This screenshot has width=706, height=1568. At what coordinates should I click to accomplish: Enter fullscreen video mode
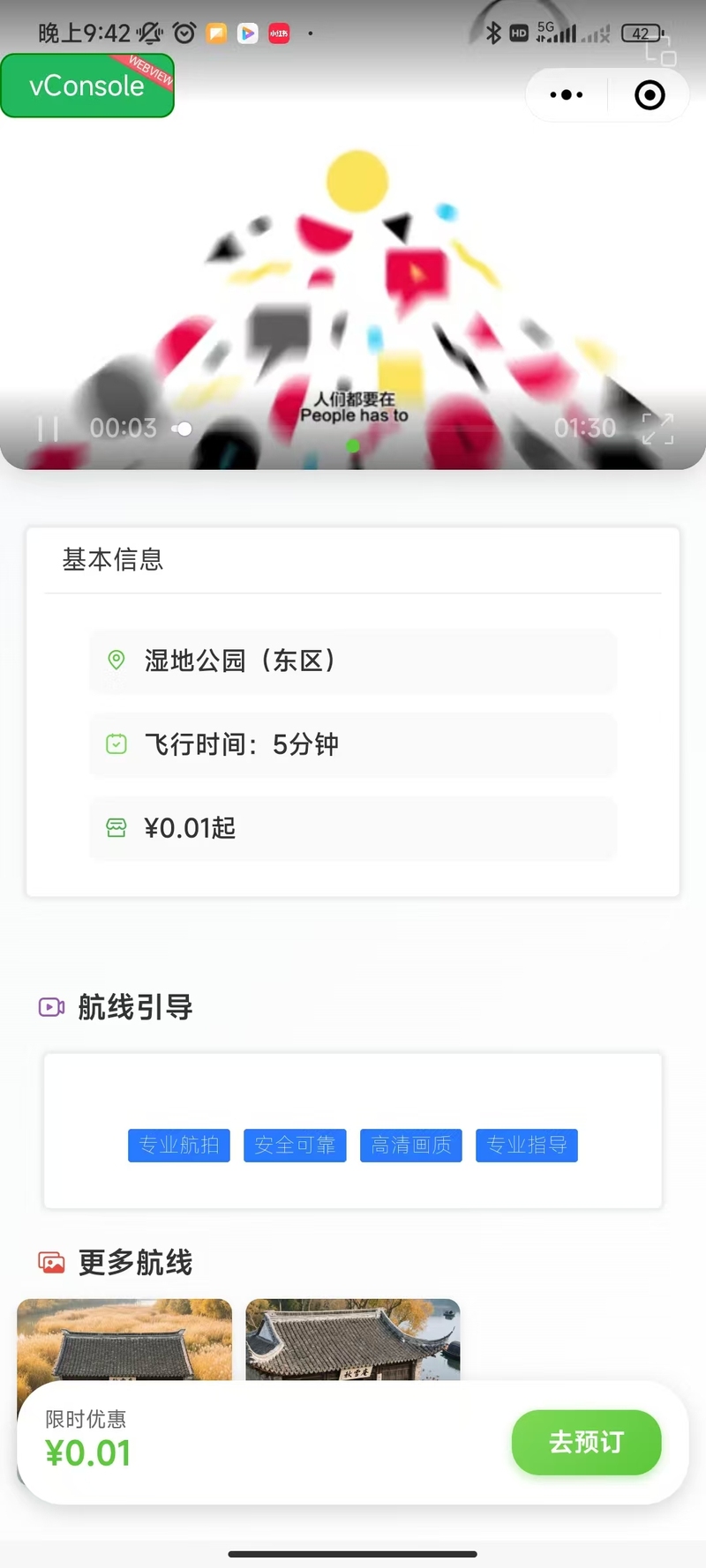coord(657,429)
